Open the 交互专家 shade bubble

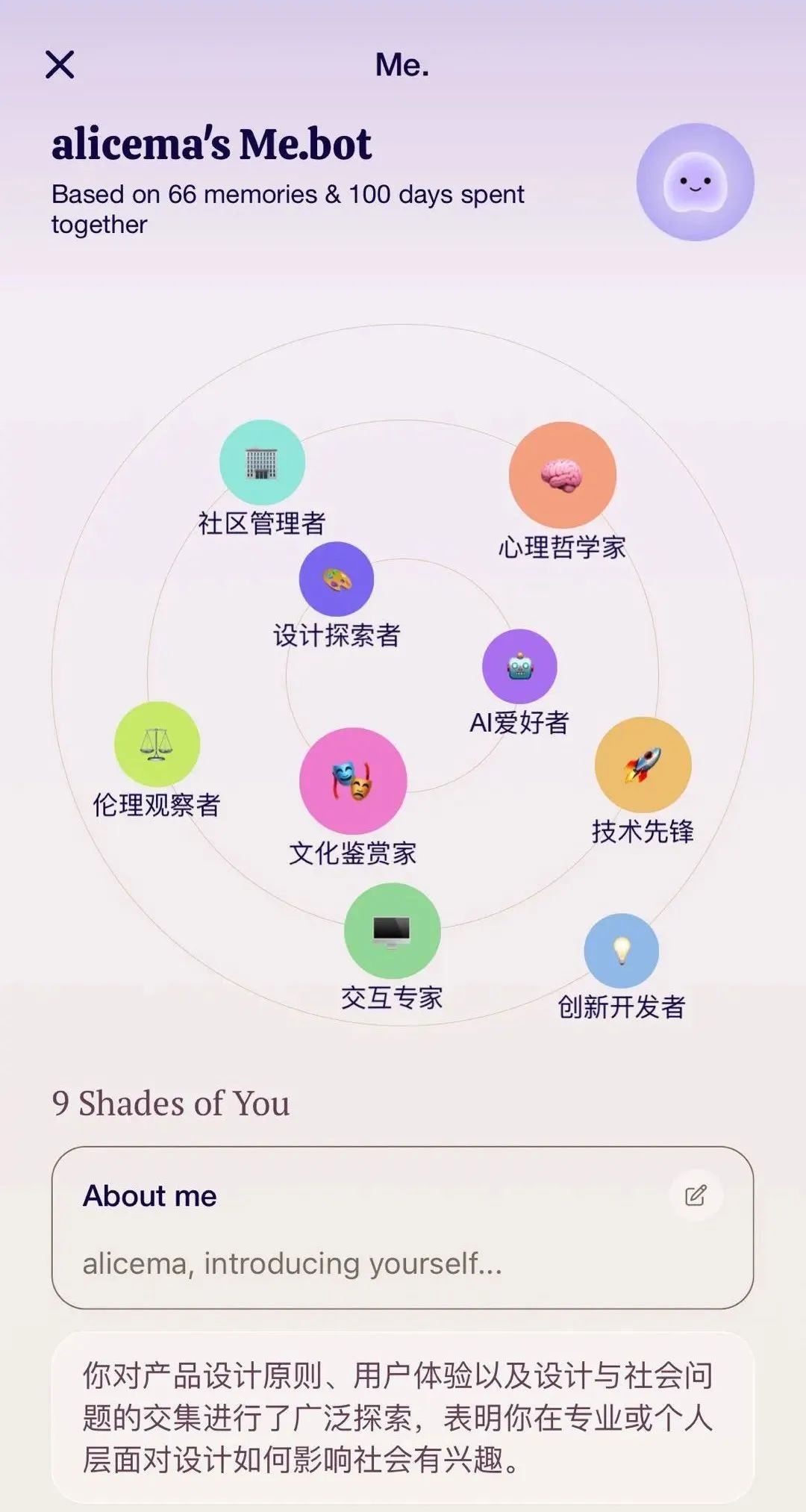(392, 930)
